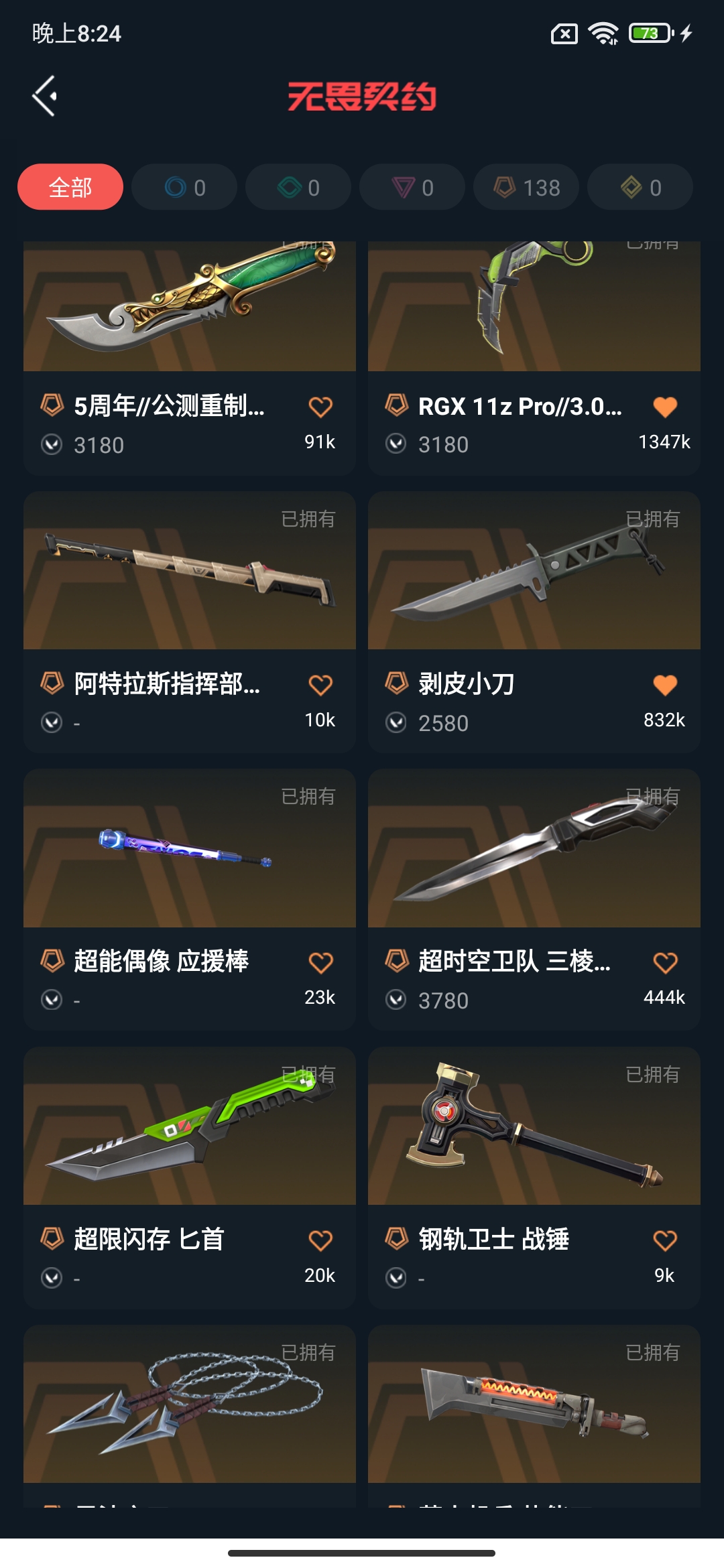
Task: Remove the like from 剥皮小刀
Action: 665,685
